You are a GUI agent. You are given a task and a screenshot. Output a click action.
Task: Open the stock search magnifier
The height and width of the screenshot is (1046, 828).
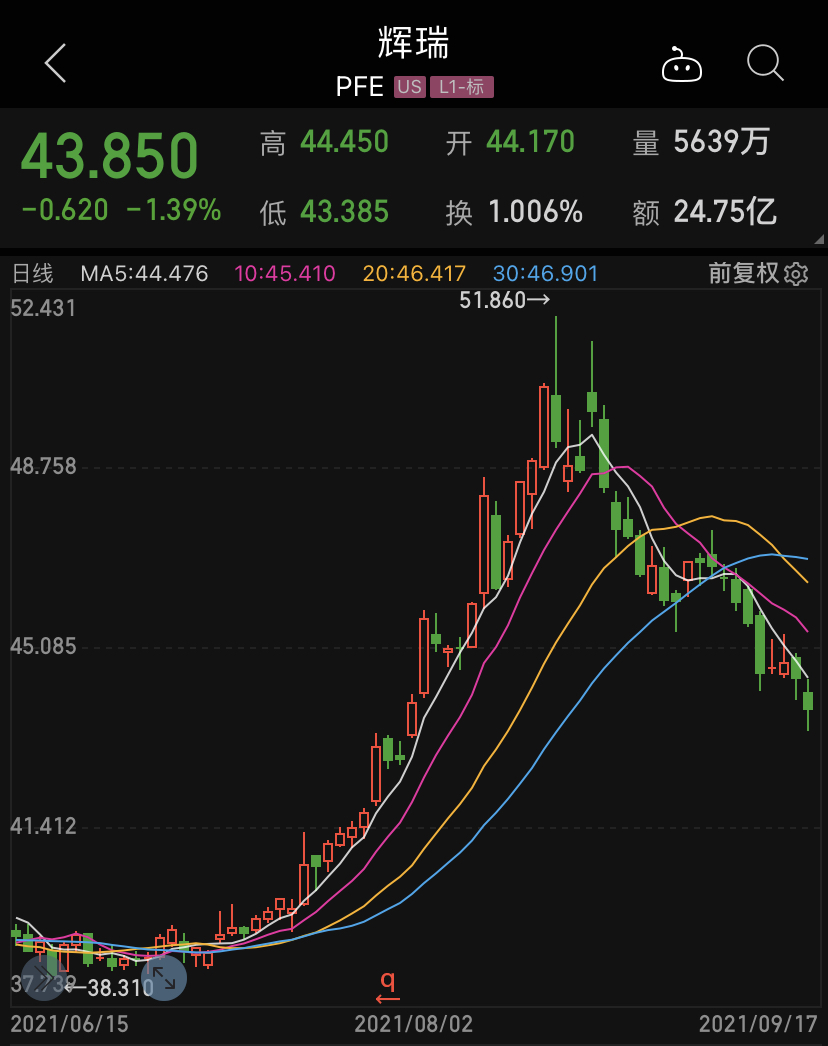coord(765,63)
